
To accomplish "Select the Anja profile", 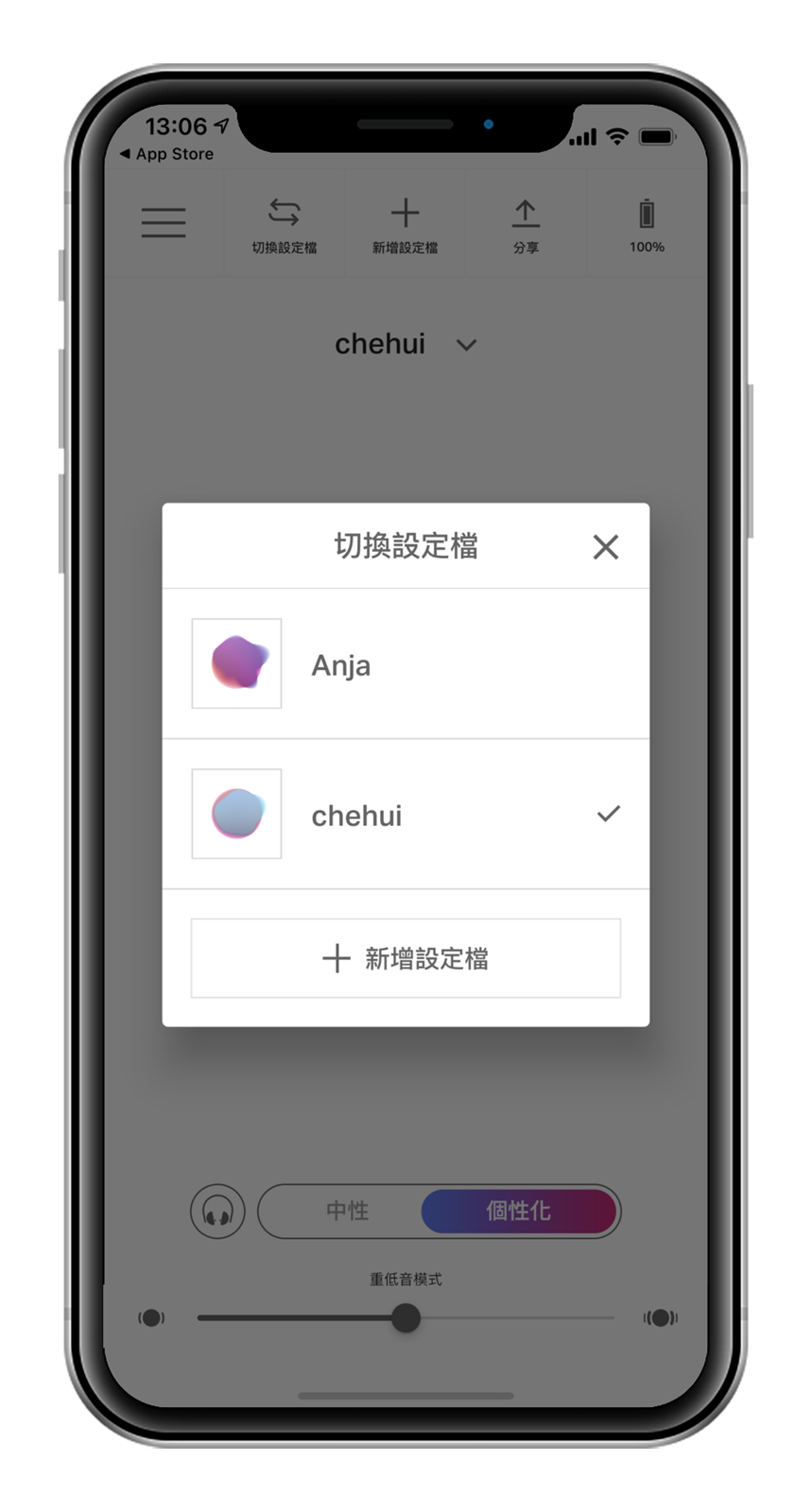I will coord(405,664).
